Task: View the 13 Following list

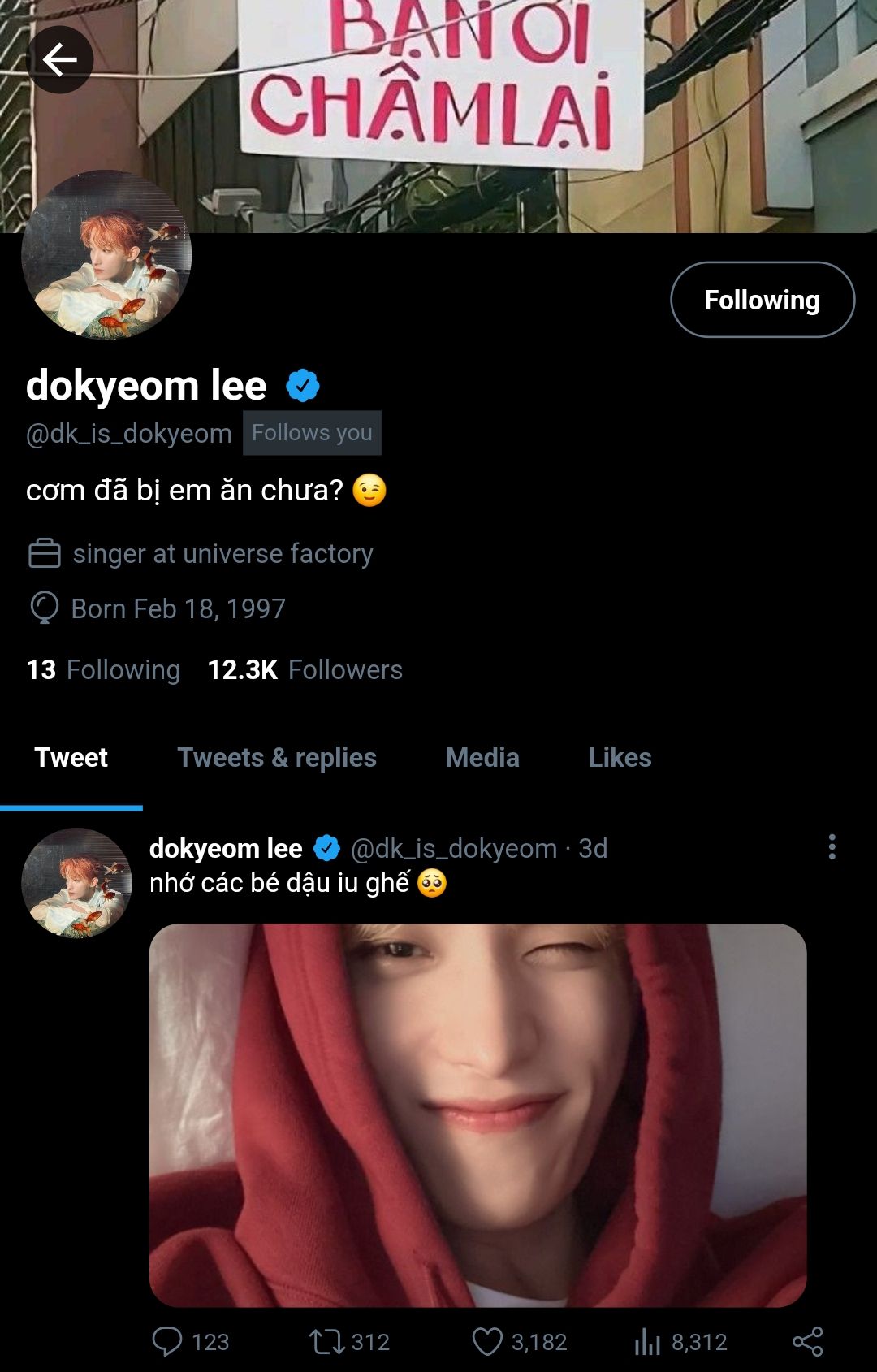Action: [x=103, y=670]
